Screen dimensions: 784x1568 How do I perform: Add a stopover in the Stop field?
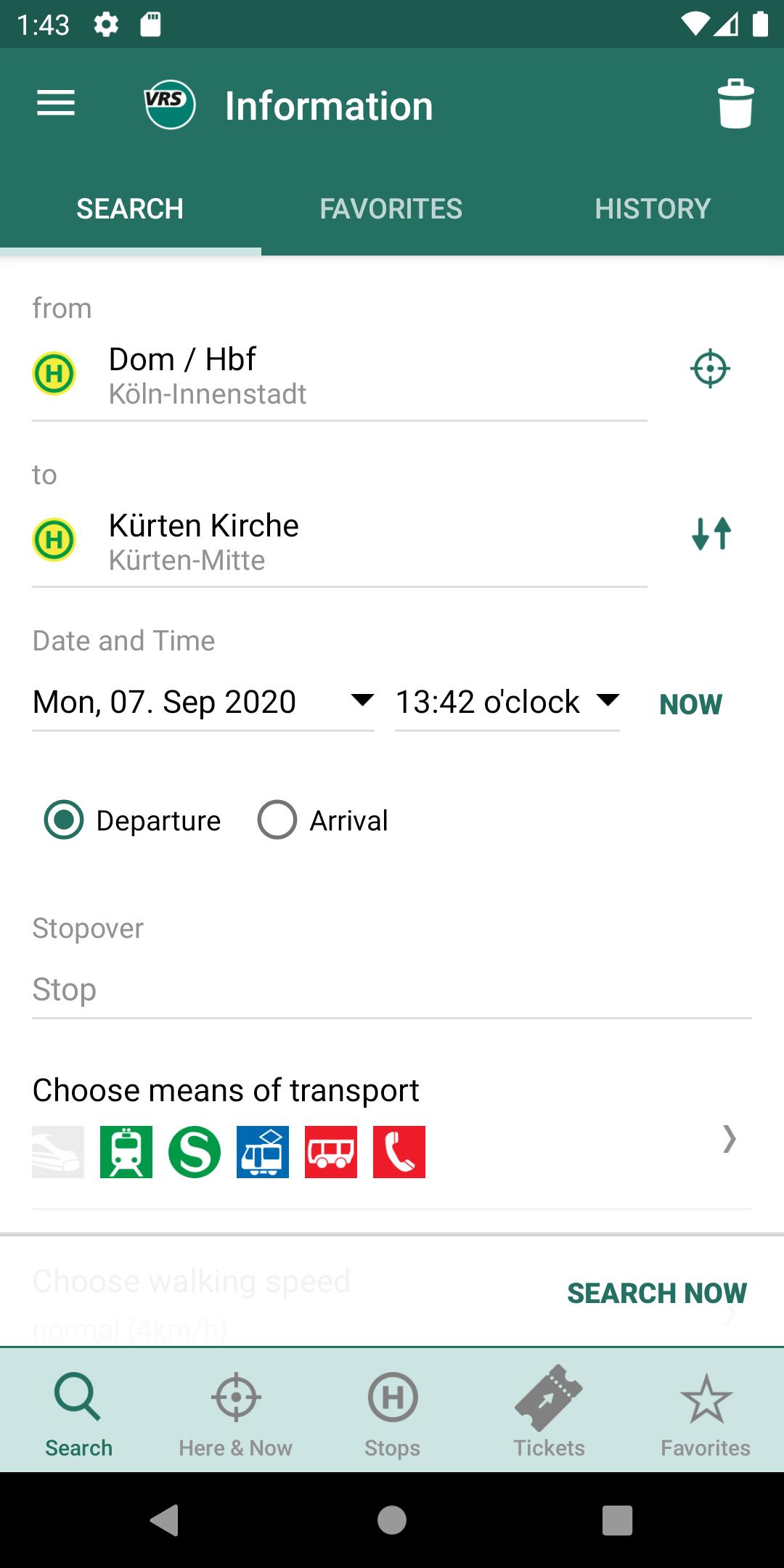[x=391, y=990]
